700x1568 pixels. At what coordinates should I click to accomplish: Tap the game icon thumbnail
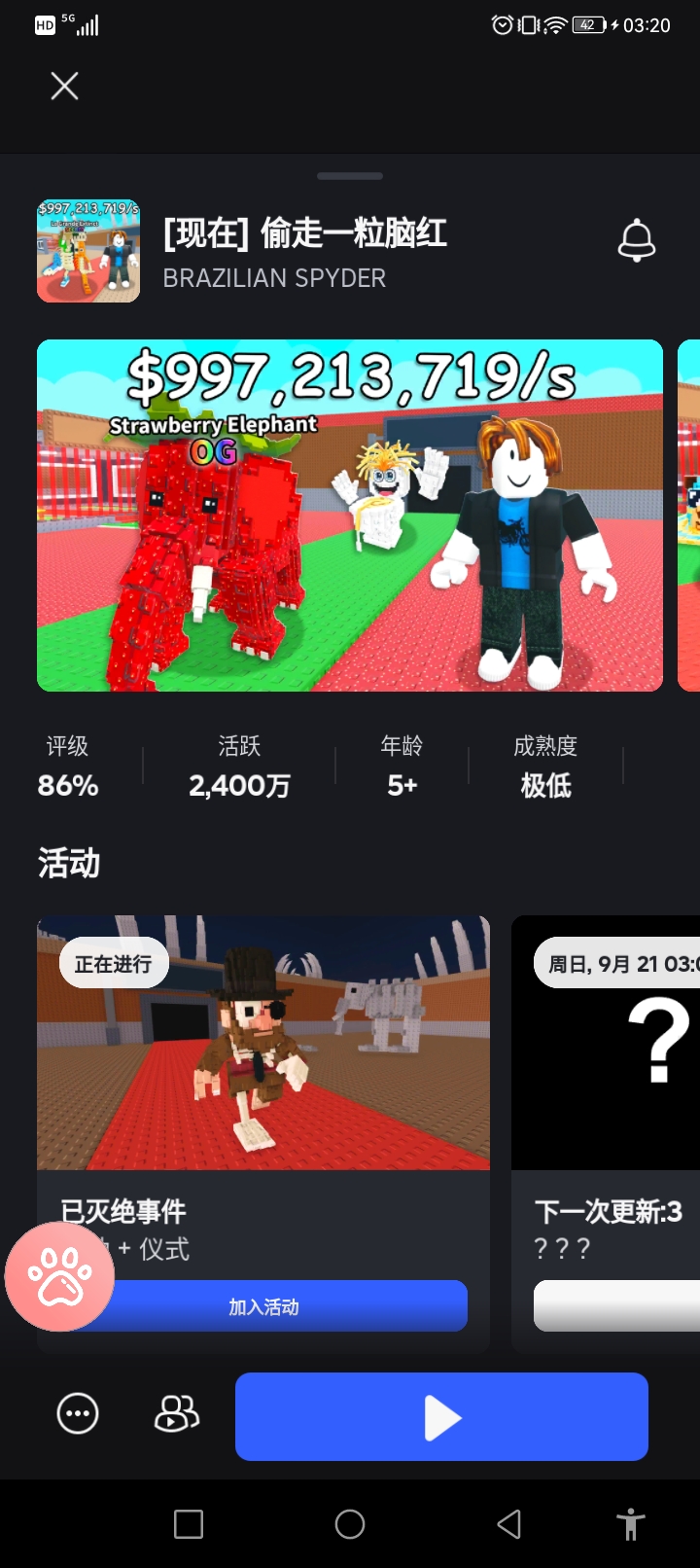(x=88, y=251)
